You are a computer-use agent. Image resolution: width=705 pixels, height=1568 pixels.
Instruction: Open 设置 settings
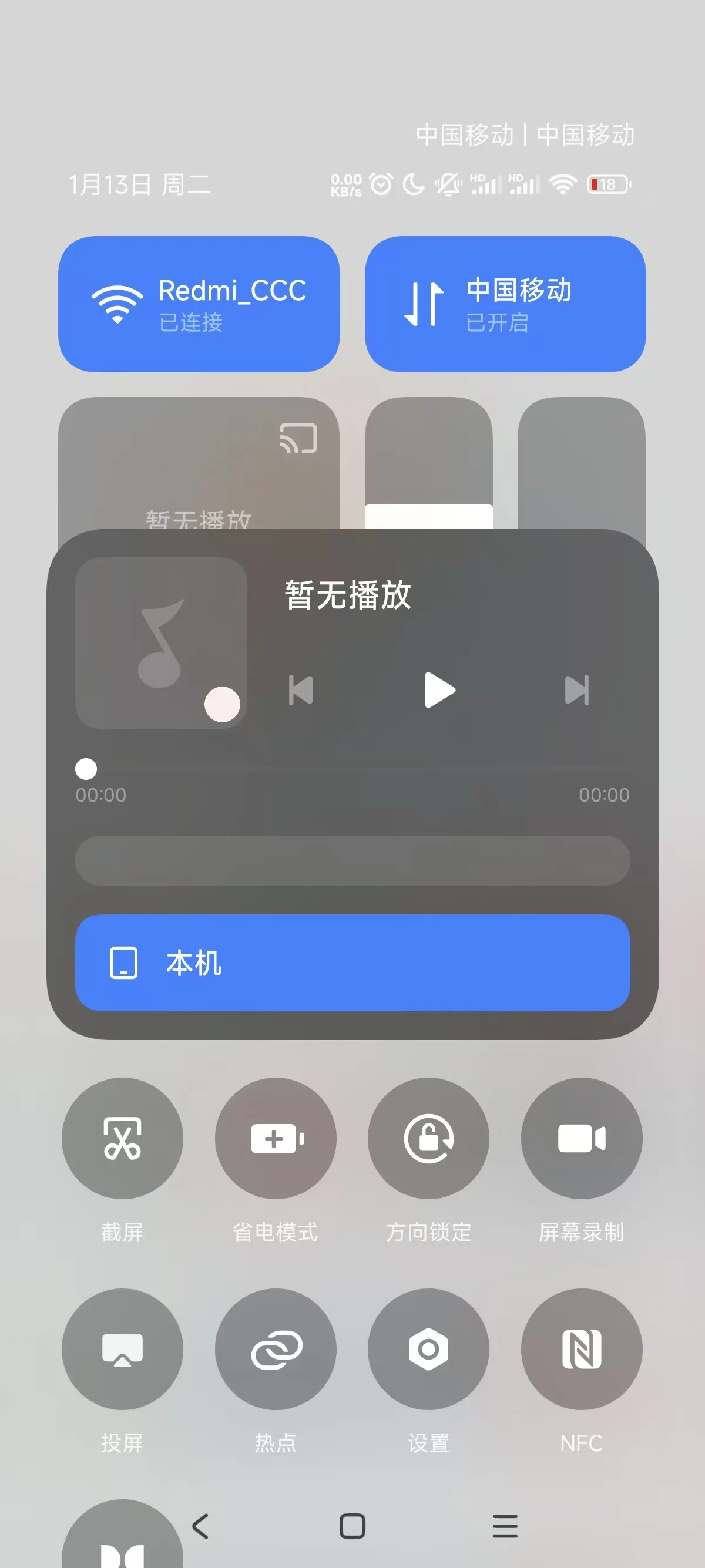(x=428, y=1348)
